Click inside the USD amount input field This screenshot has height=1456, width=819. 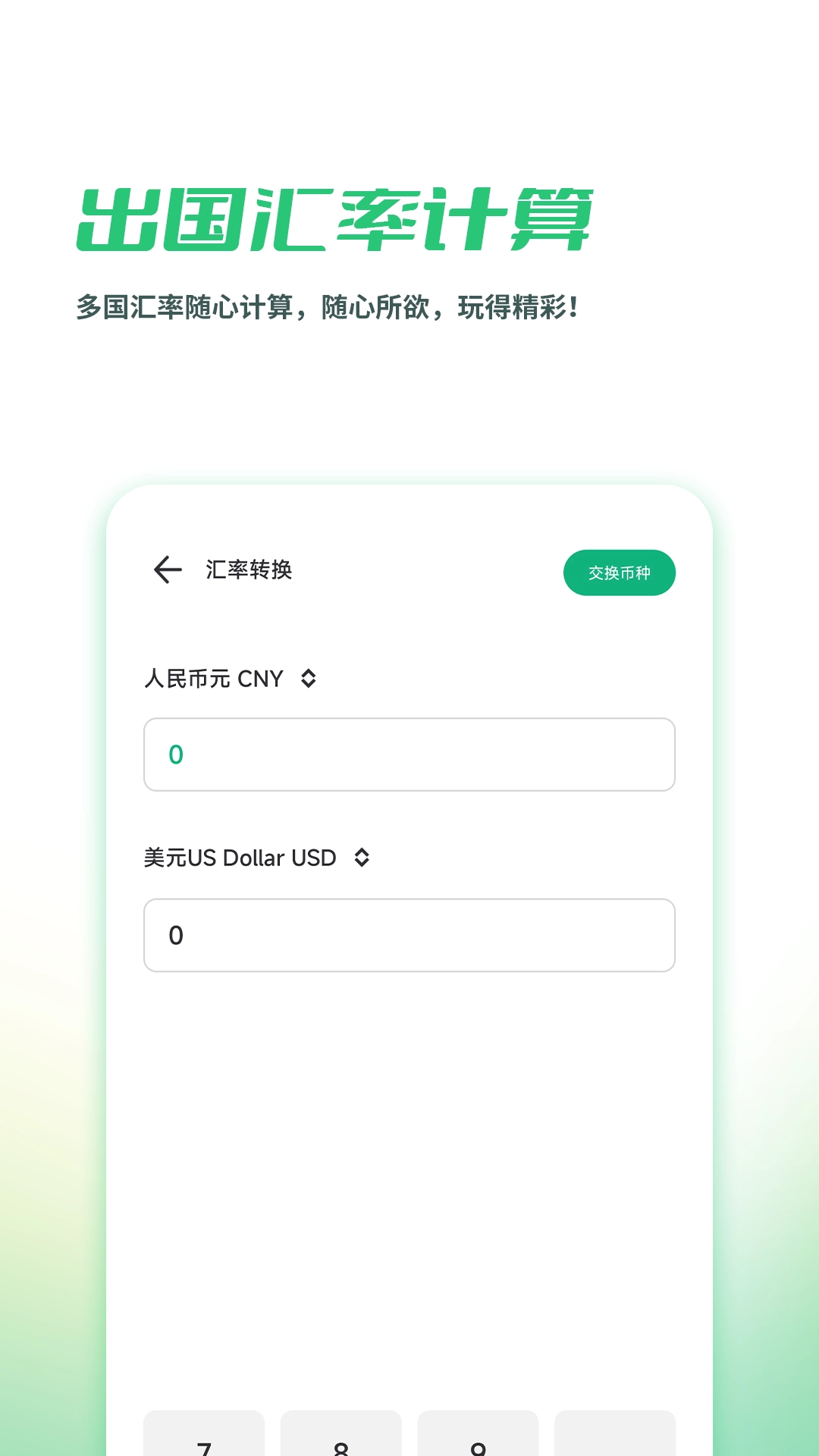[x=409, y=936]
